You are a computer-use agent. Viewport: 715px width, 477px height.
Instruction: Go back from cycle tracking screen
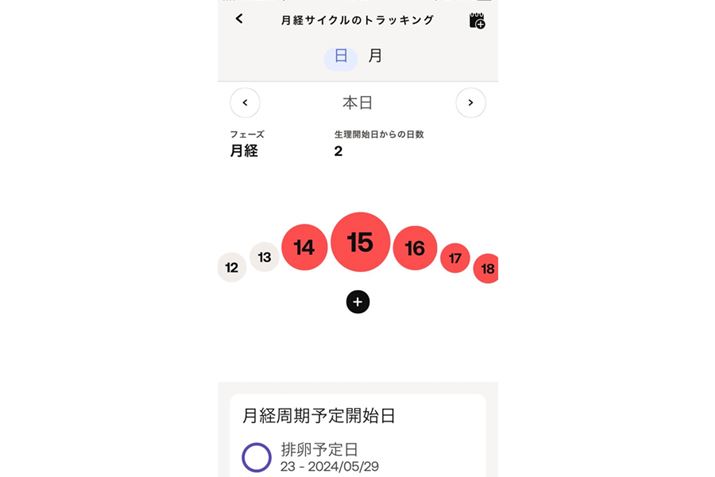point(239,19)
